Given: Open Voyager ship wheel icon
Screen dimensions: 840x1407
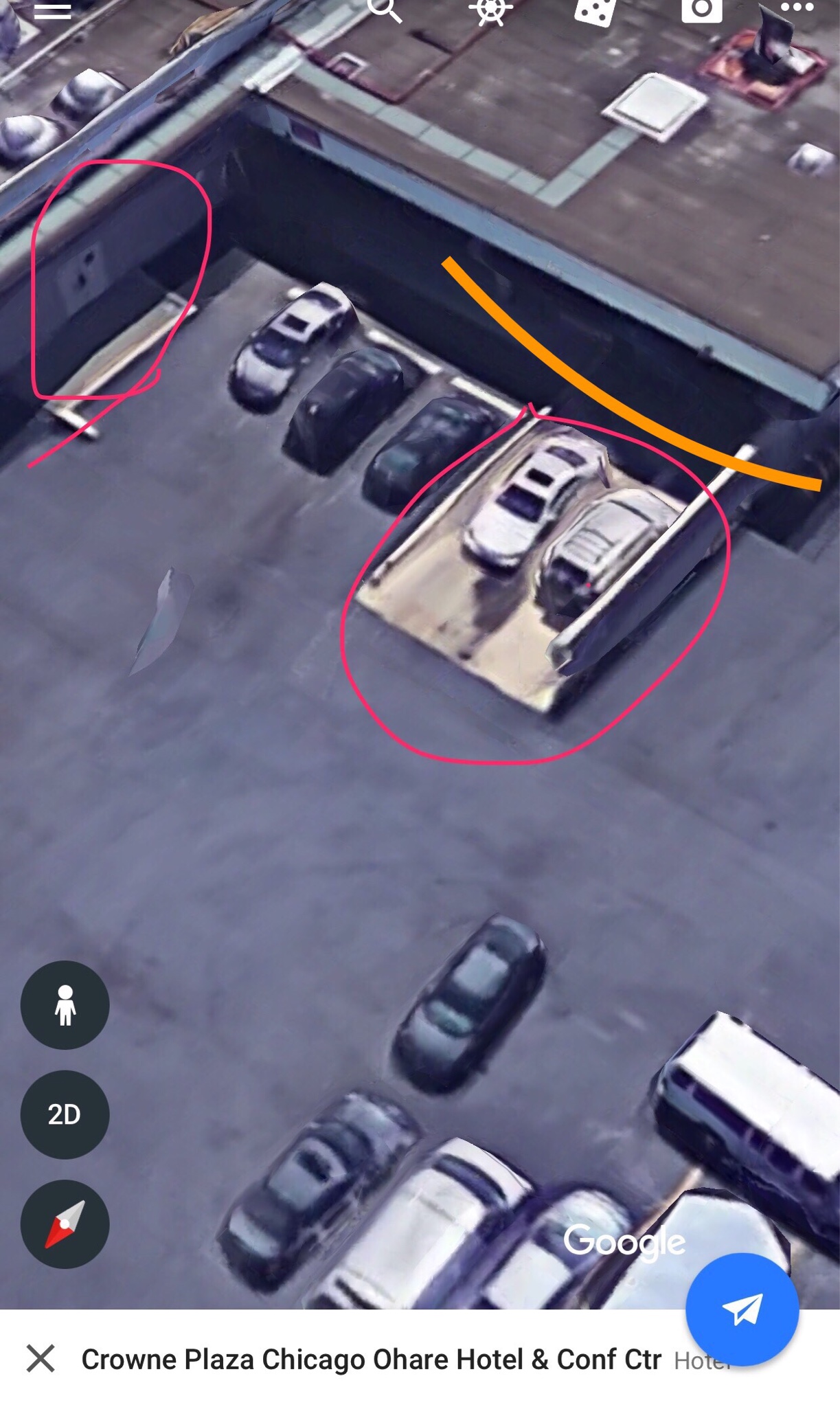Looking at the screenshot, I should pos(490,10).
